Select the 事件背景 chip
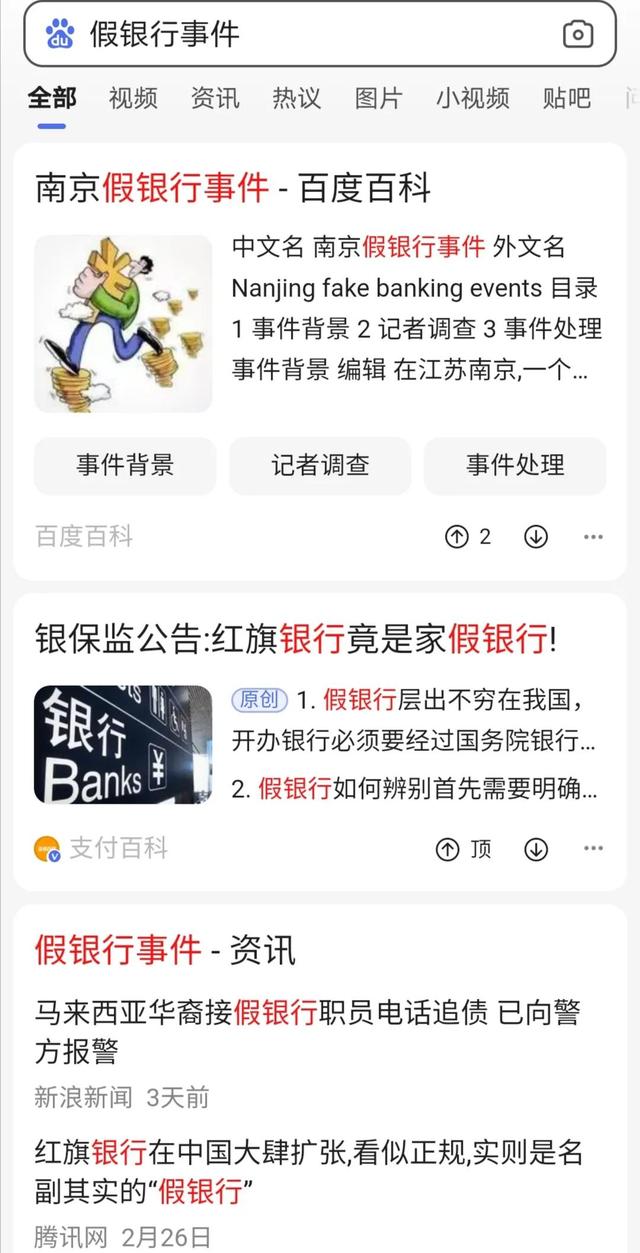Viewport: 640px width, 1253px height. coord(125,465)
